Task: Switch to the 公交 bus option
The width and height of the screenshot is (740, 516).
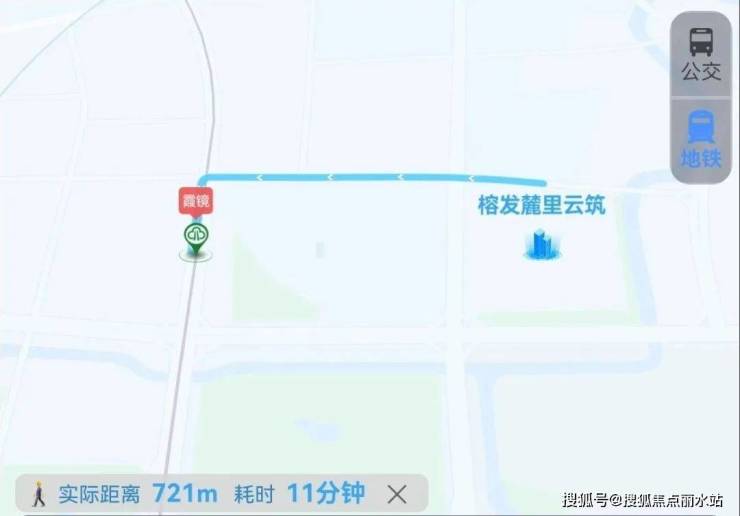Action: point(701,53)
